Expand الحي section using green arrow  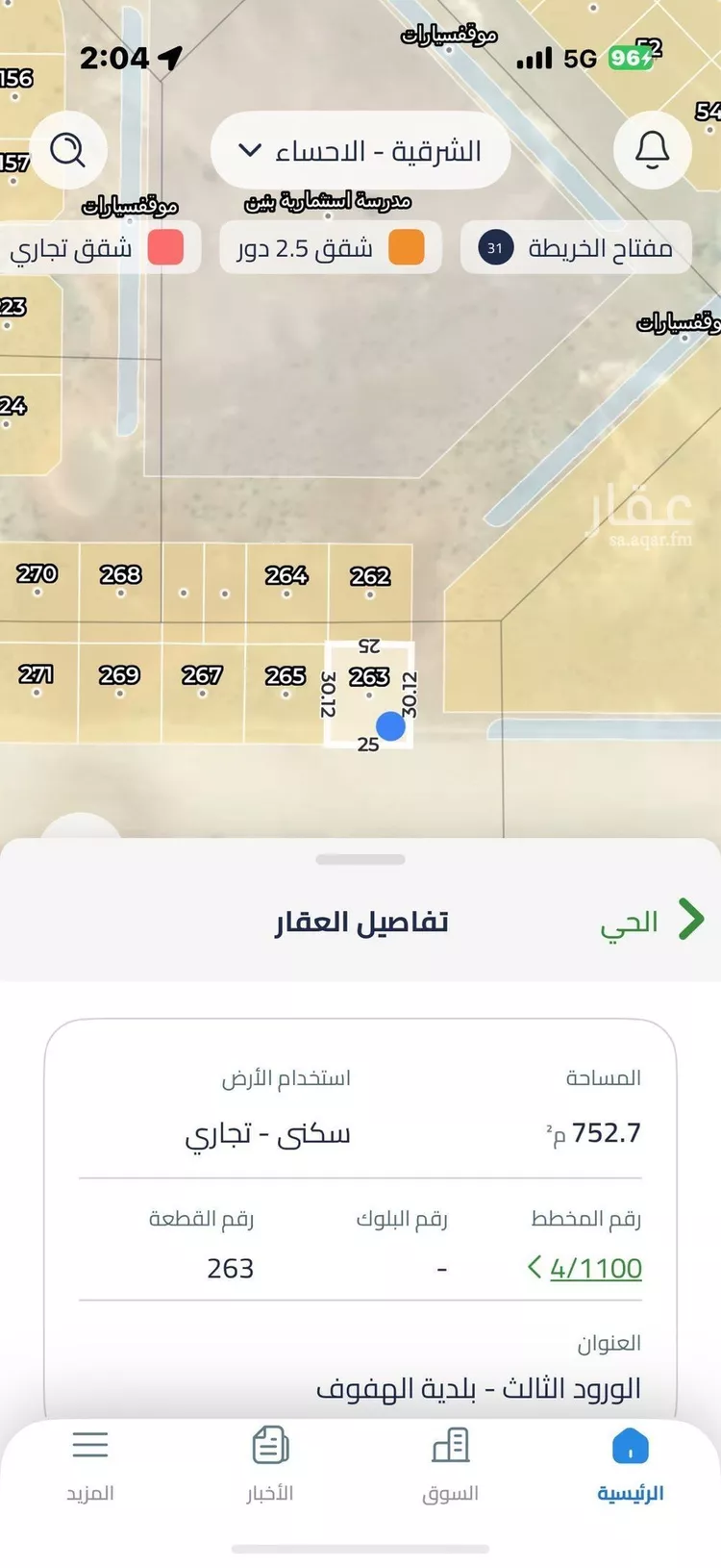[688, 921]
